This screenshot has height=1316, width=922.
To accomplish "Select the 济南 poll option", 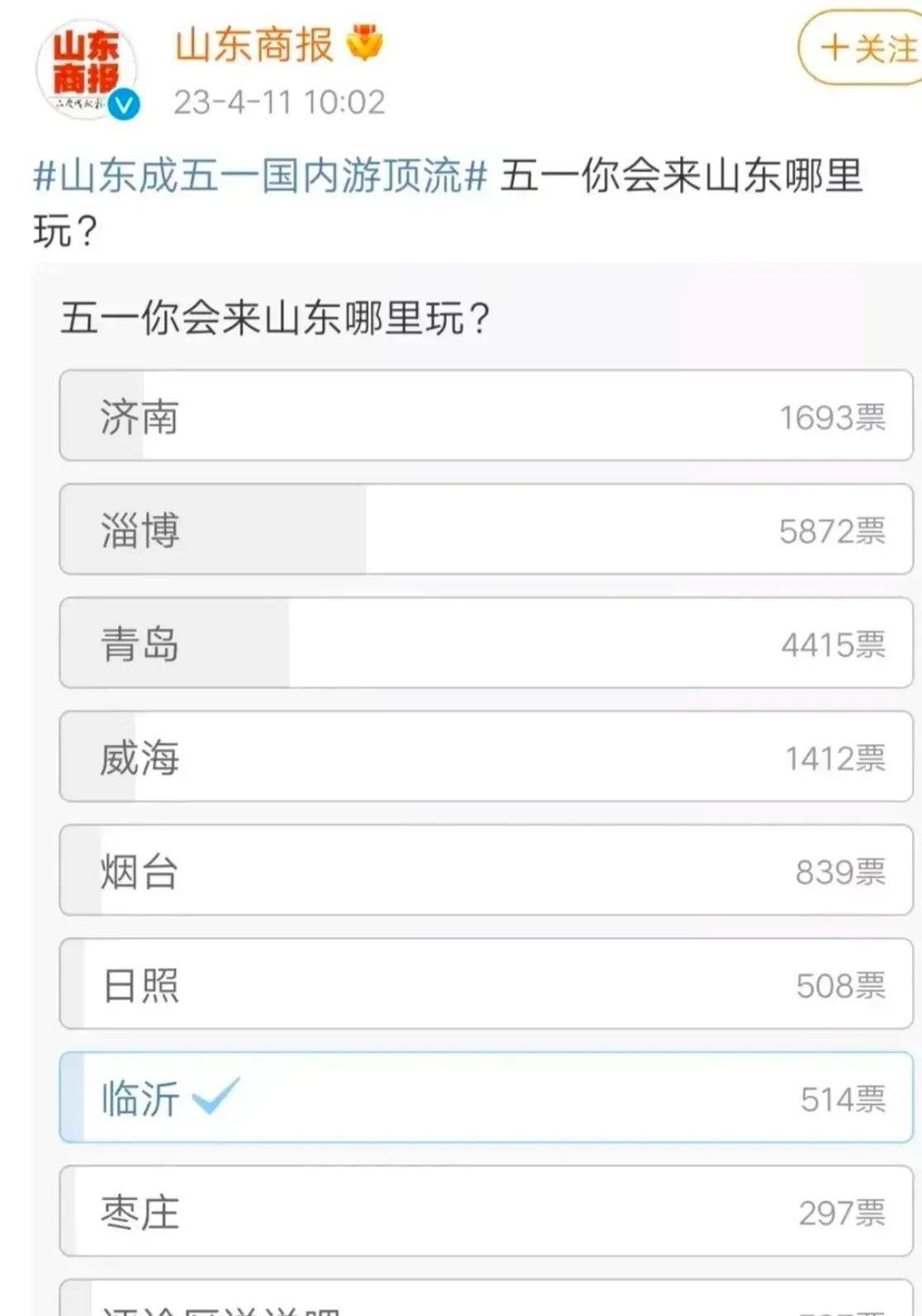I will point(485,416).
